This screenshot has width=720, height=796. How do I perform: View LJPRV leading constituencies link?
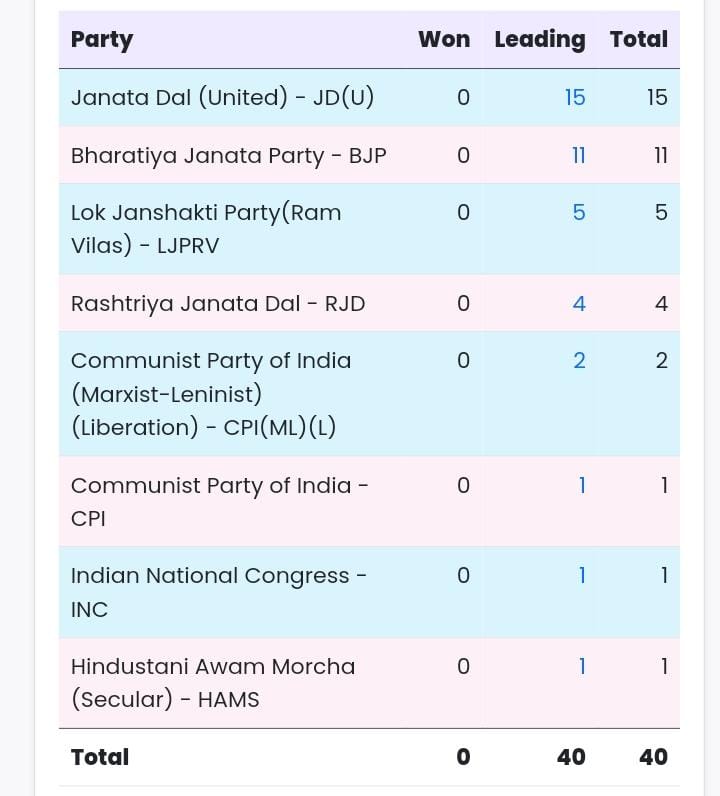pos(579,213)
